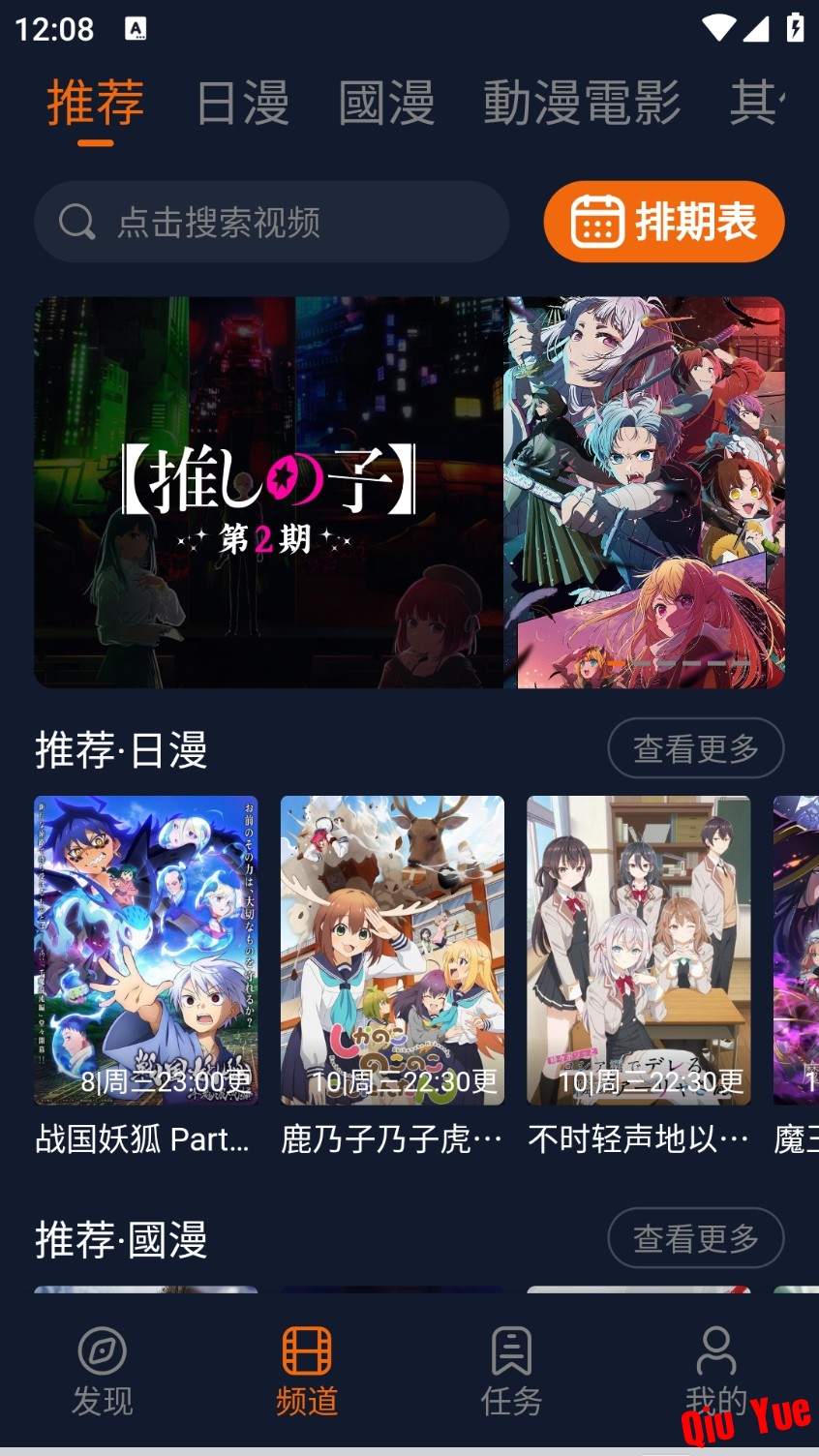Open the 排期表 schedule button

pos(664,222)
